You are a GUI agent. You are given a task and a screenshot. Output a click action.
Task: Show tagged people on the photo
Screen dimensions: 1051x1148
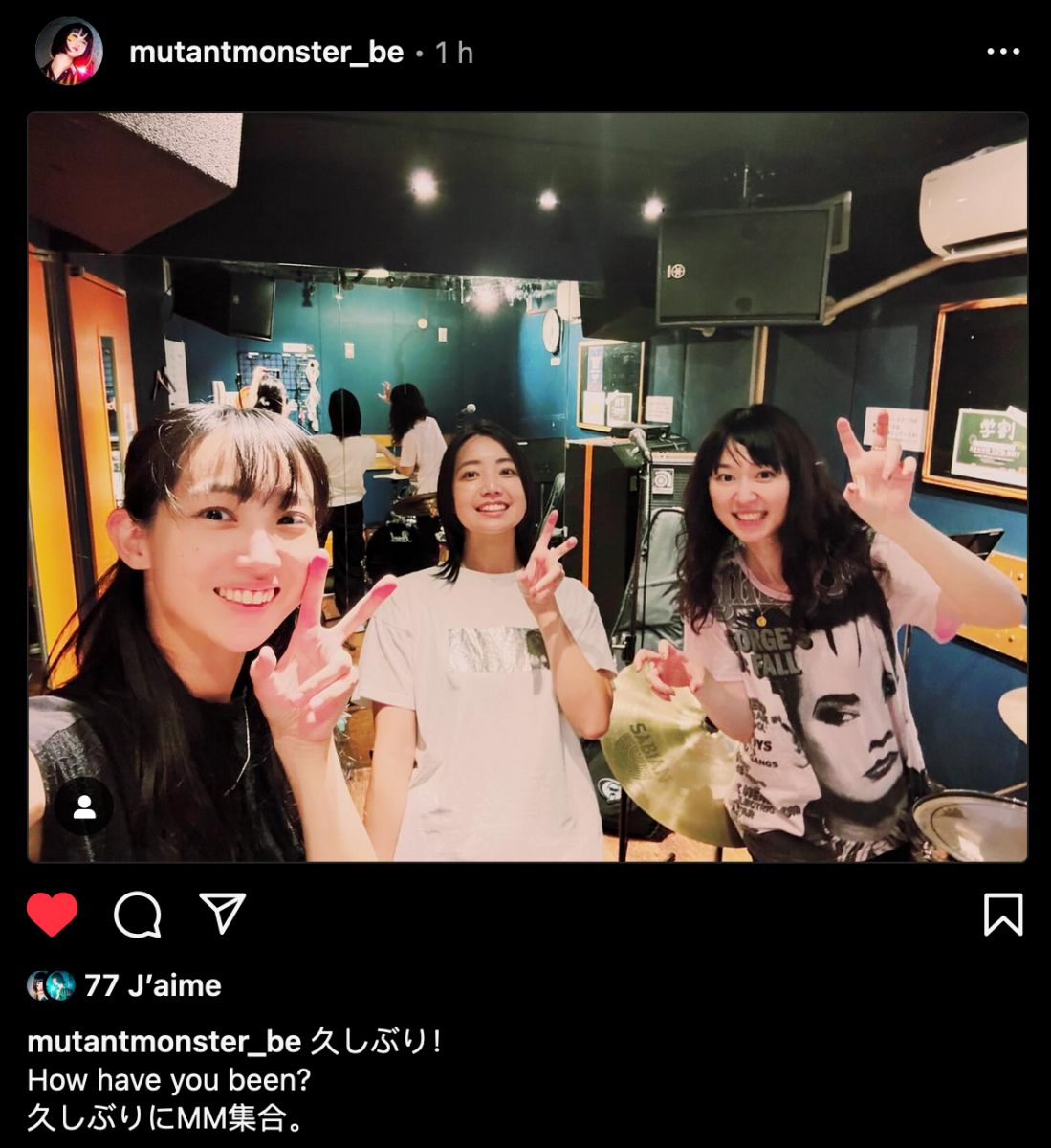click(84, 807)
